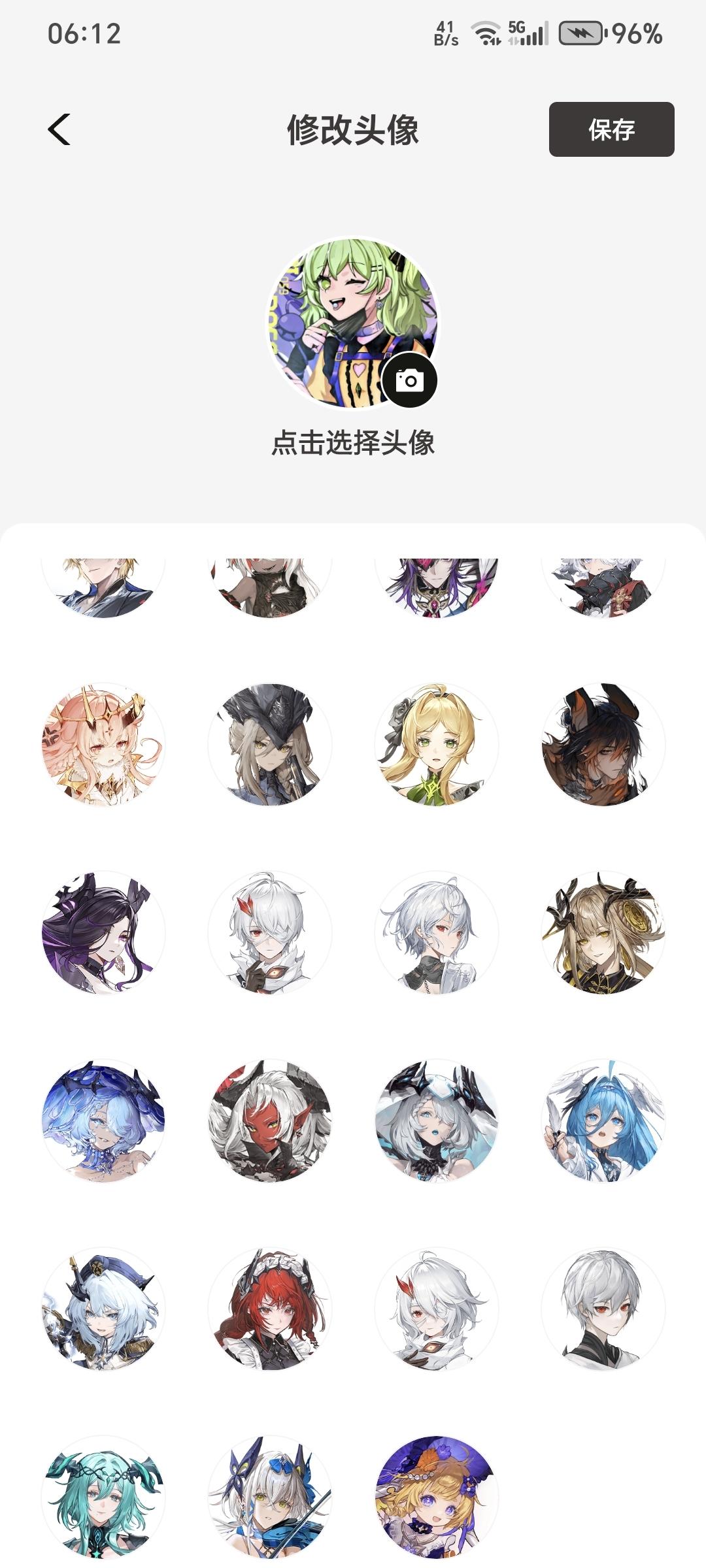Select the red-haired maid headband avatar
The width and height of the screenshot is (706, 1568).
pos(270,1309)
